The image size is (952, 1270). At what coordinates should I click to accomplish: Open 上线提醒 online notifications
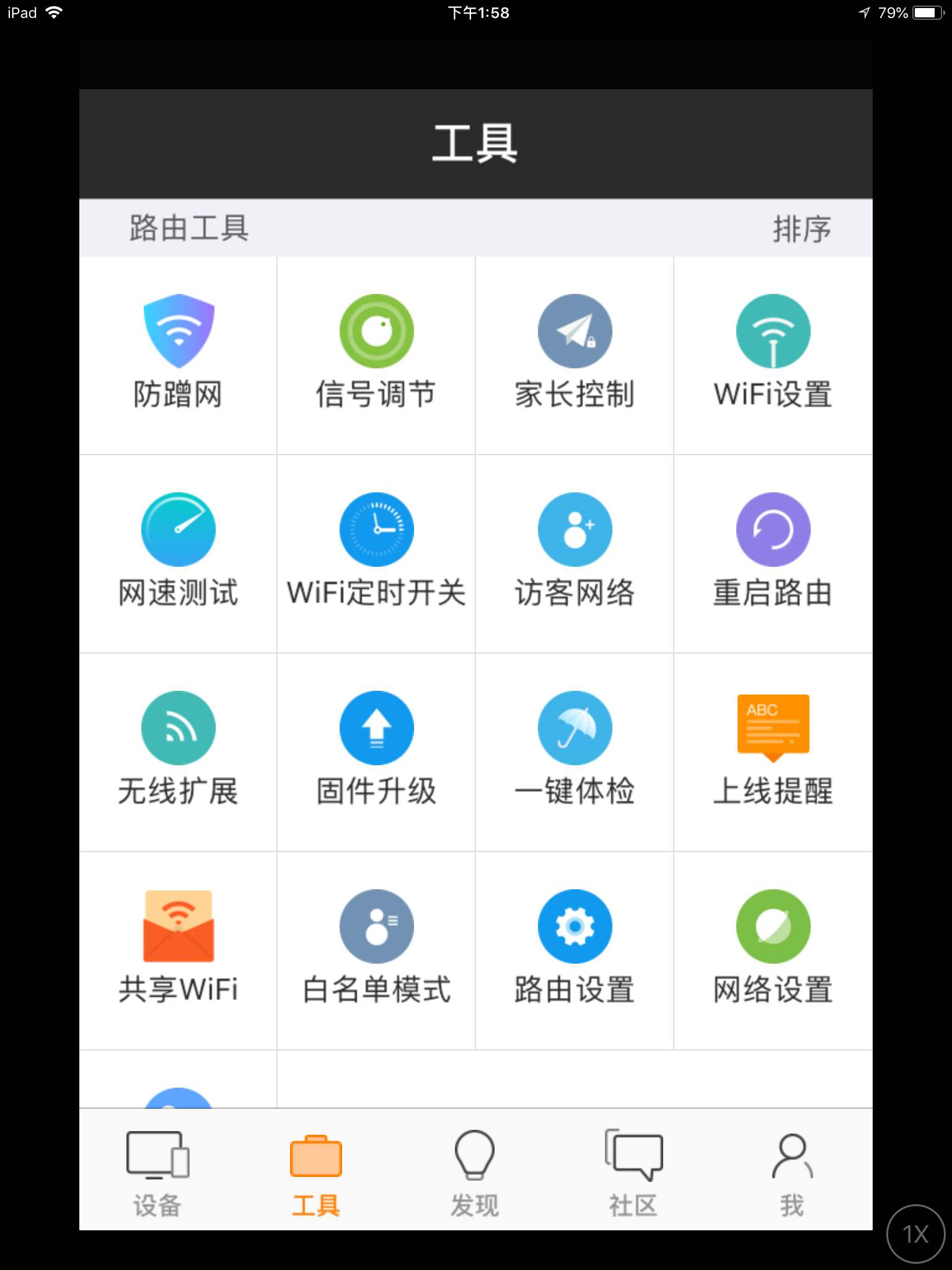(x=773, y=750)
